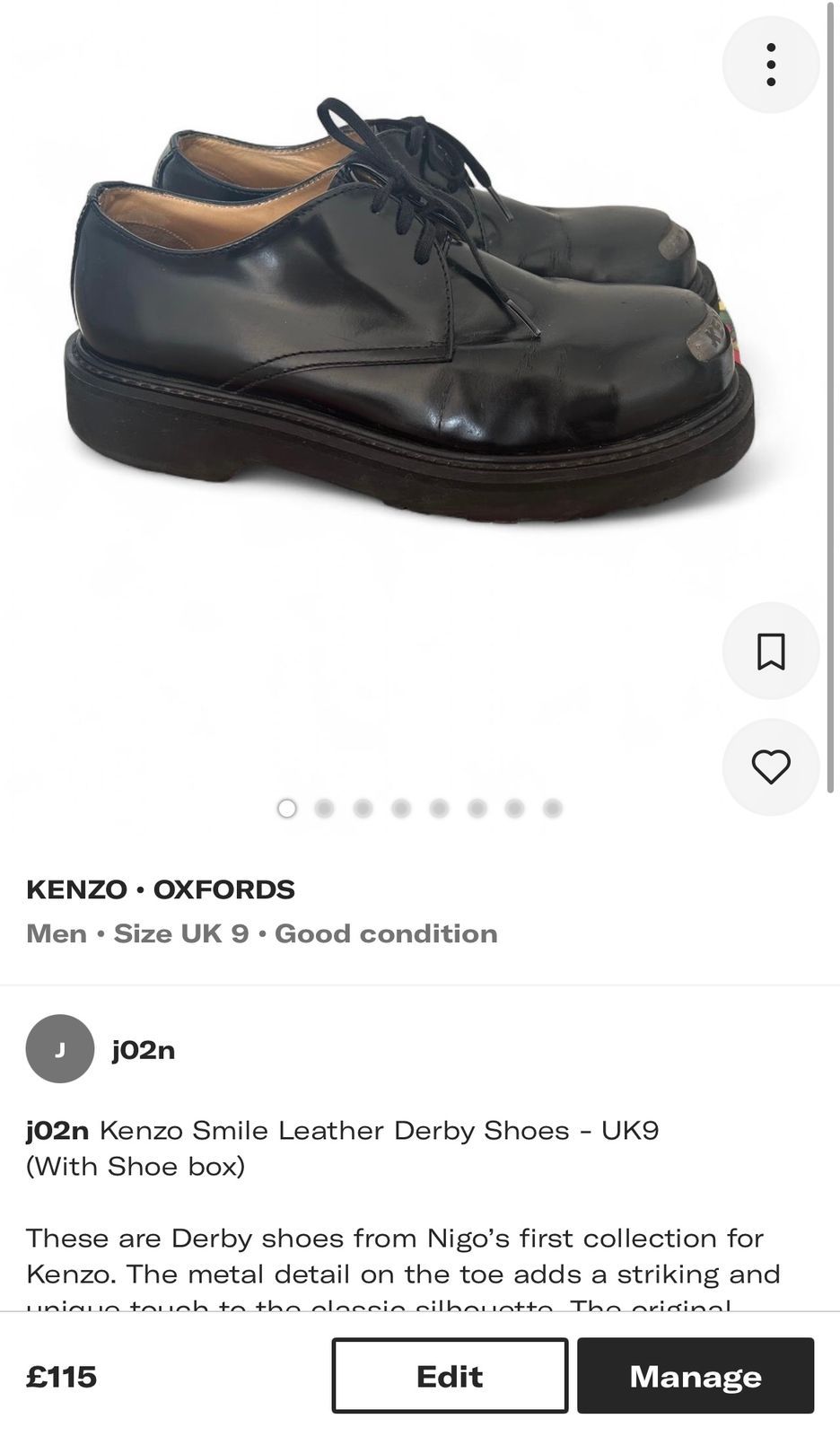Open the j02n seller profile avatar
The width and height of the screenshot is (840, 1436).
pyautogui.click(x=60, y=1049)
